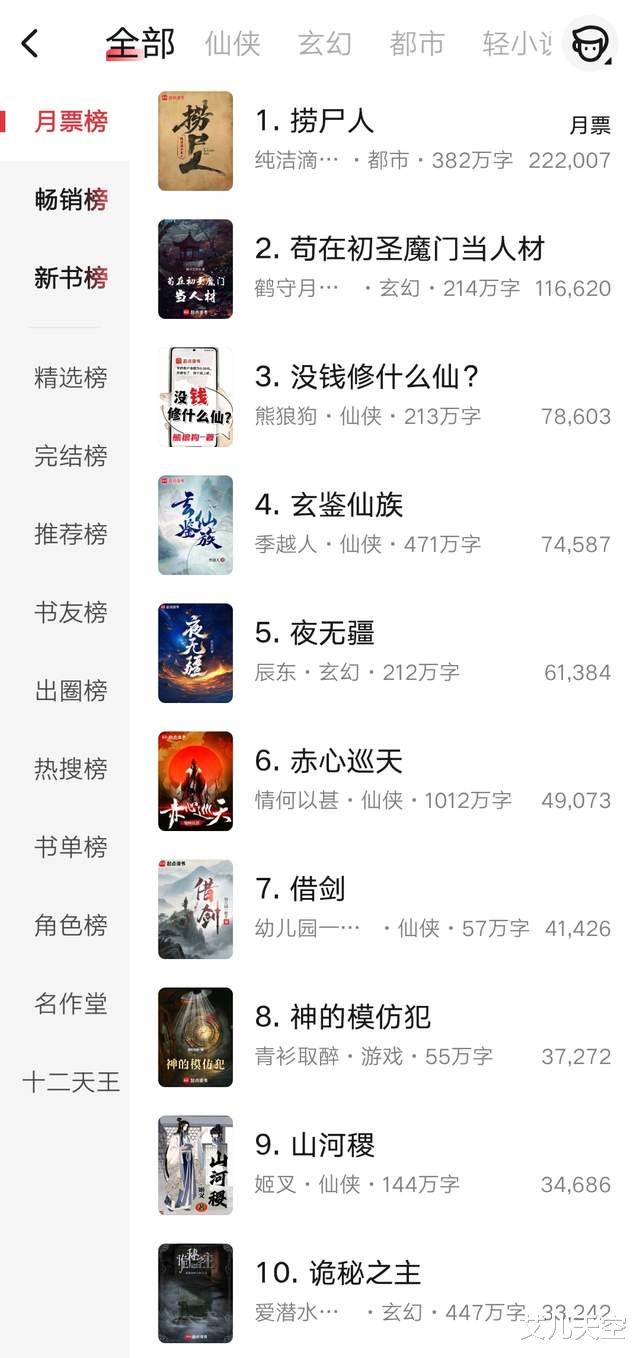The width and height of the screenshot is (640, 1358).
Task: Open the 热搜榜 ranking
Action: 70,769
